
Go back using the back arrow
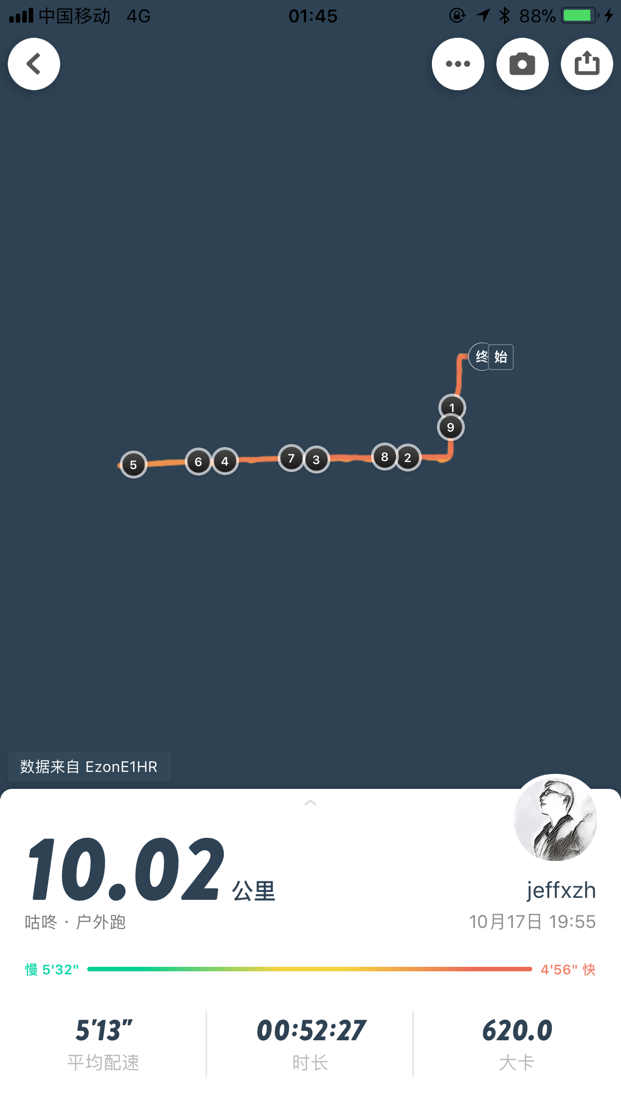click(x=34, y=64)
